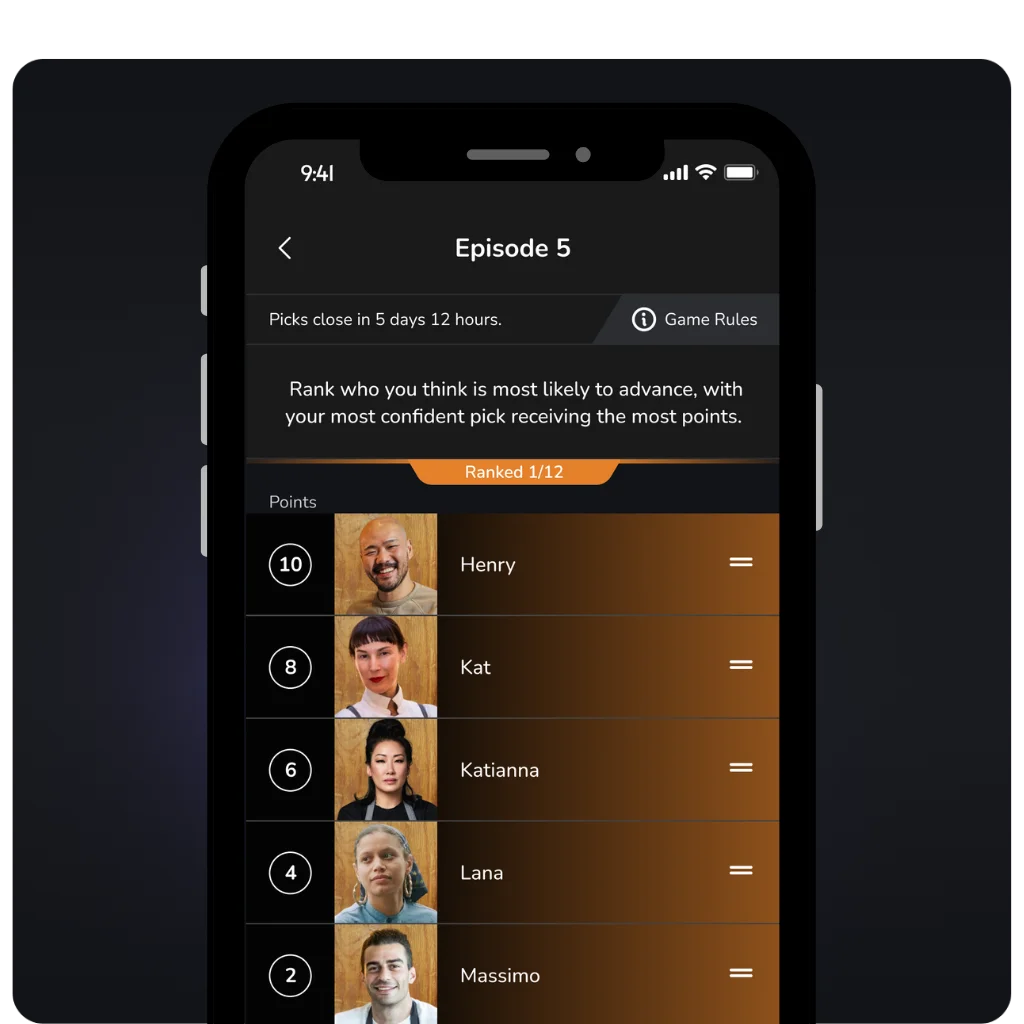The image size is (1024, 1024).
Task: Tap the reorder handle beside Henry
Action: point(741,563)
